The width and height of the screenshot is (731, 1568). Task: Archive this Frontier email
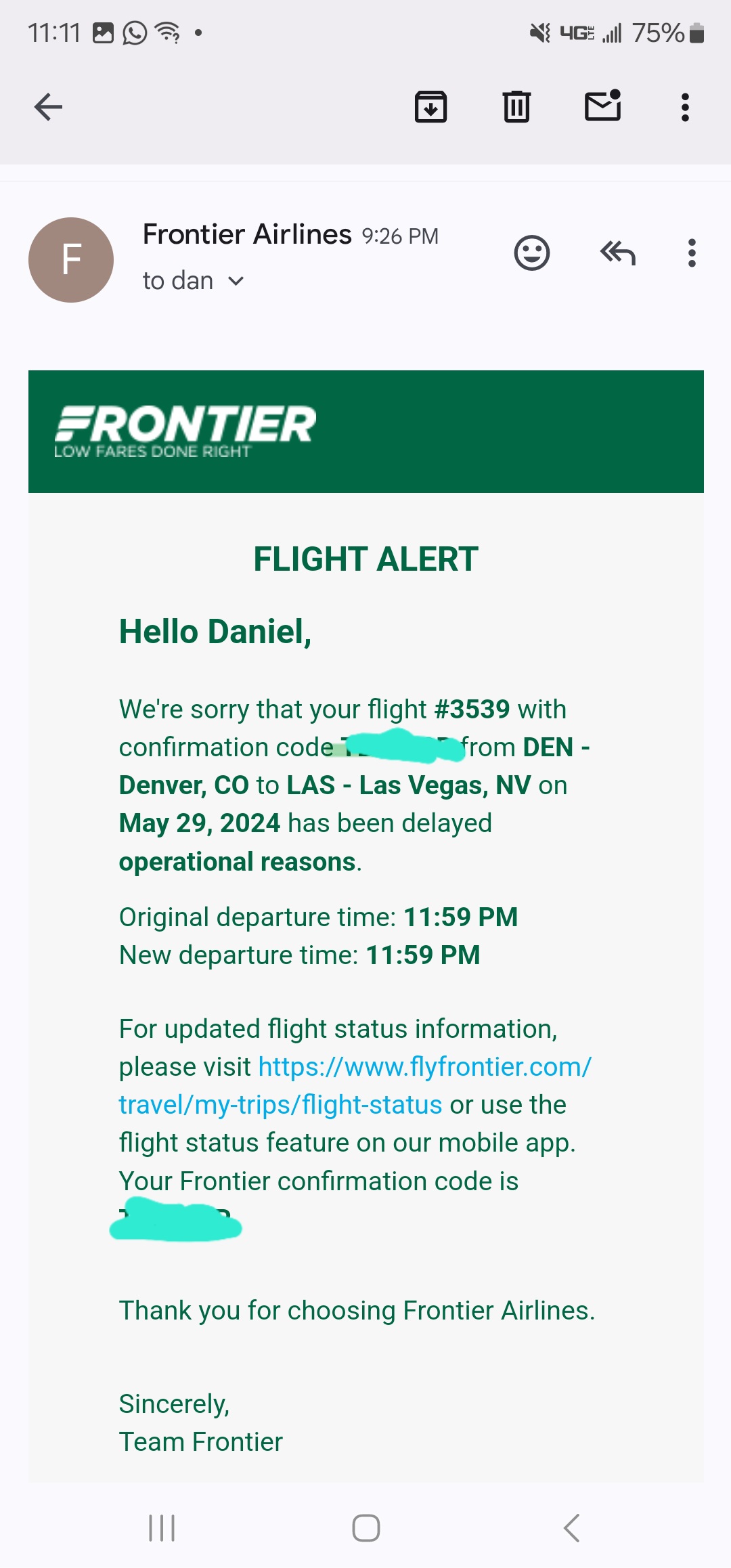pyautogui.click(x=430, y=107)
